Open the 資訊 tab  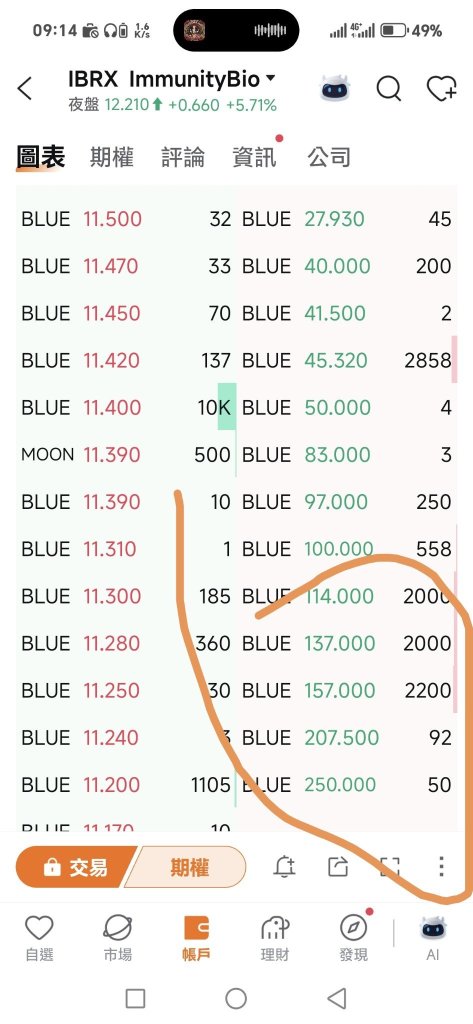[254, 157]
